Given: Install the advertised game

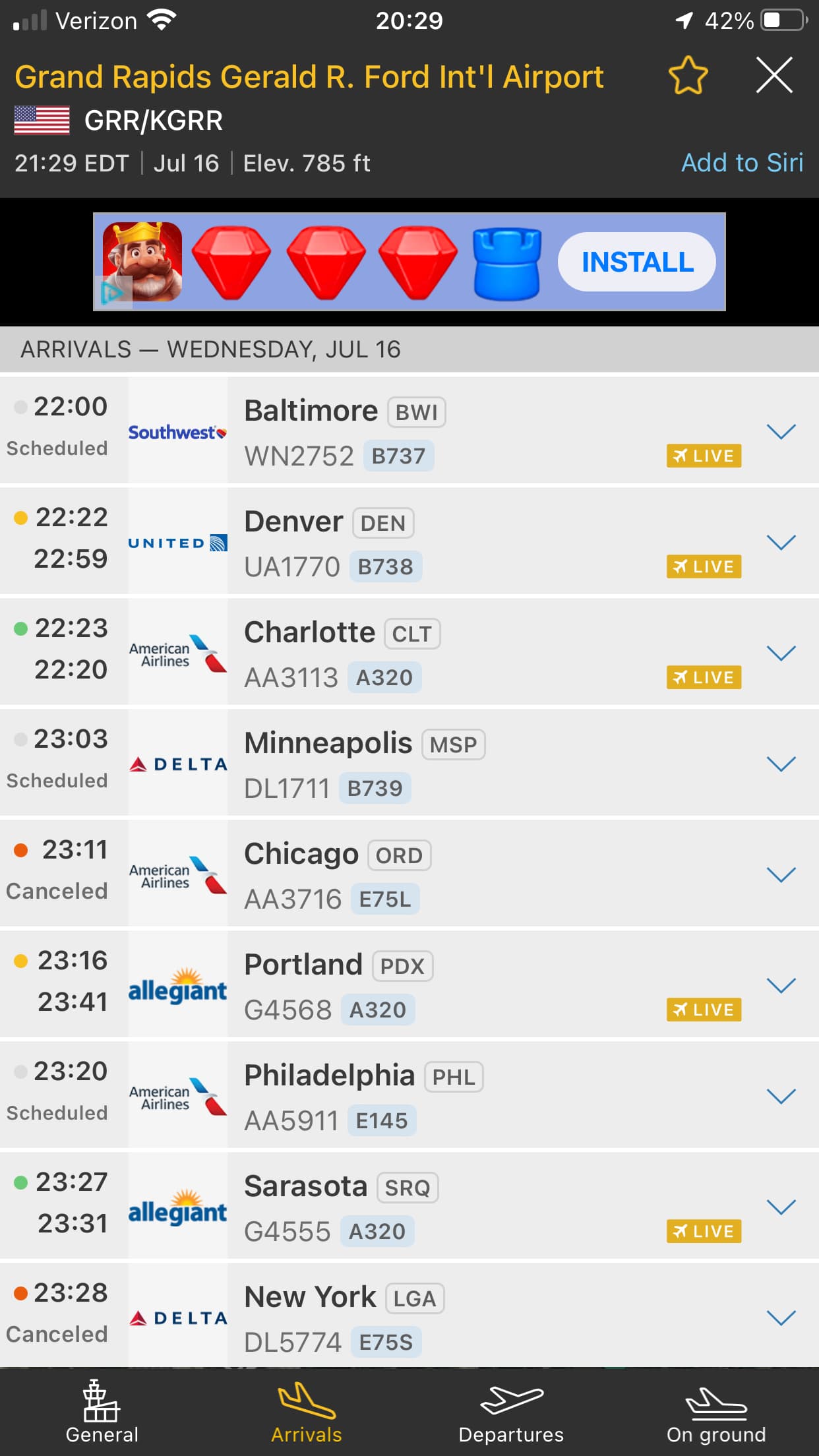Looking at the screenshot, I should (x=636, y=262).
